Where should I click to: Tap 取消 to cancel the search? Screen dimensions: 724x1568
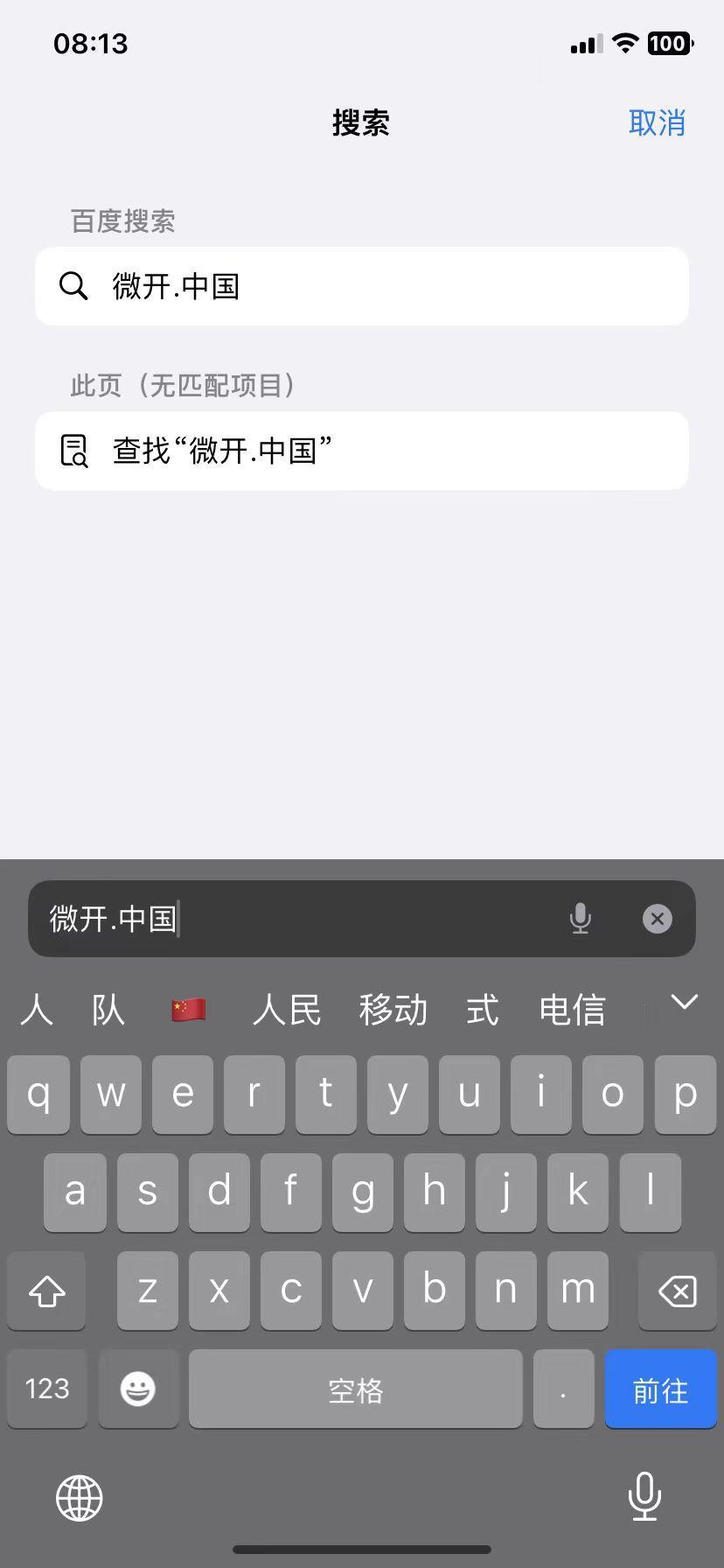pyautogui.click(x=657, y=122)
